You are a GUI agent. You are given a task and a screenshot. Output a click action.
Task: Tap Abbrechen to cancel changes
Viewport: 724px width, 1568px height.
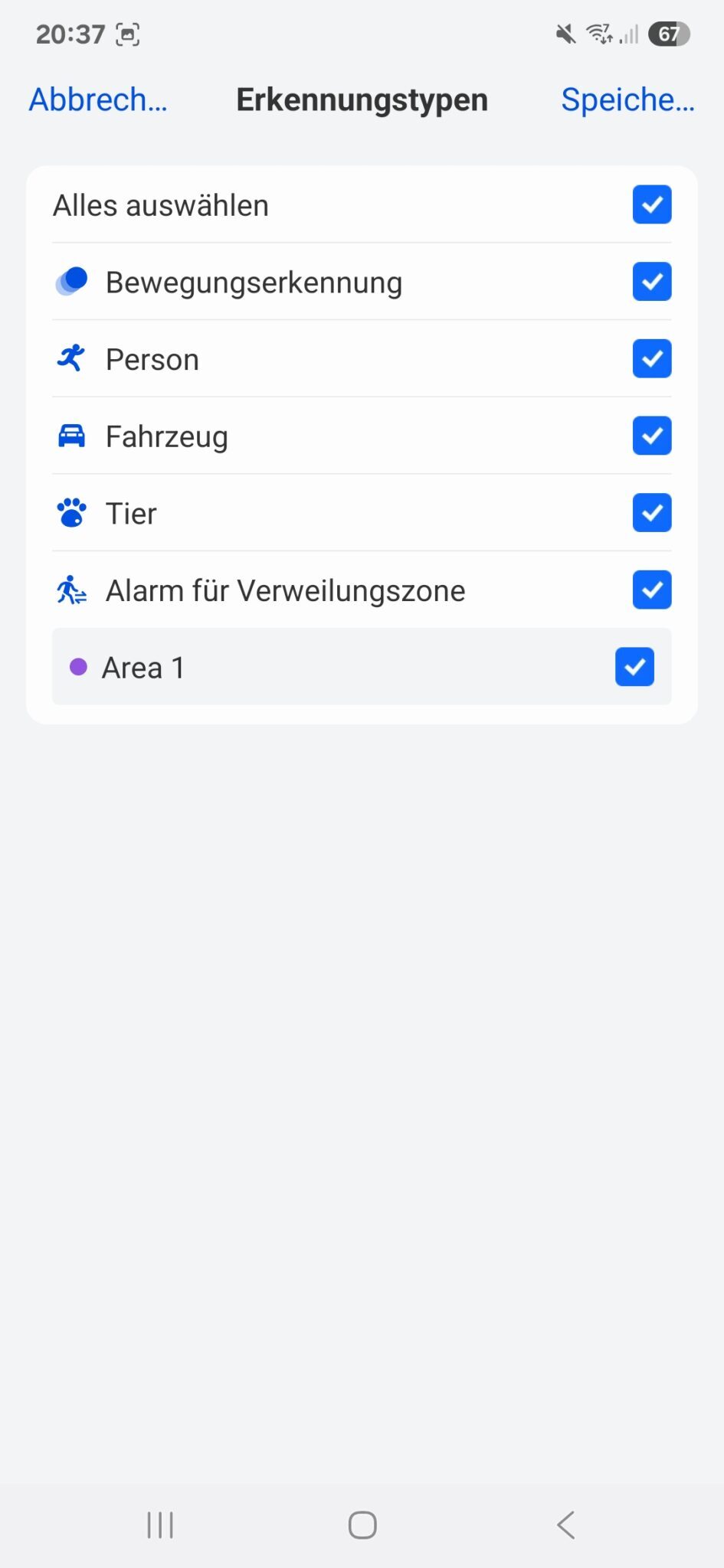coord(98,99)
